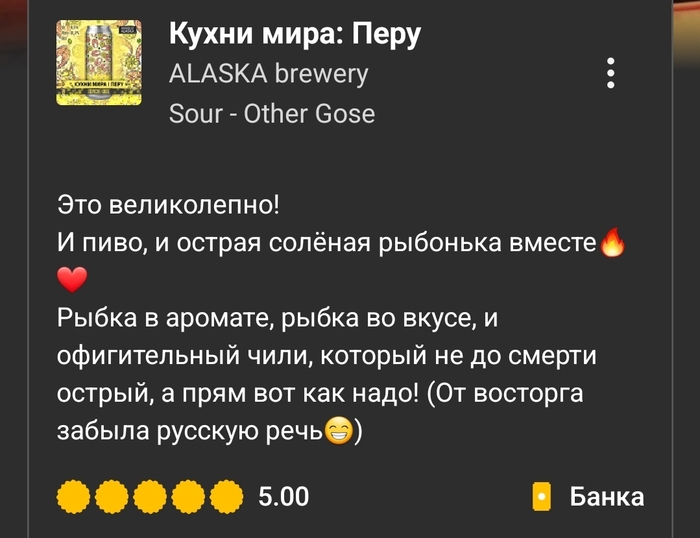
Task: Open the three-dot overflow menu
Action: tap(610, 73)
